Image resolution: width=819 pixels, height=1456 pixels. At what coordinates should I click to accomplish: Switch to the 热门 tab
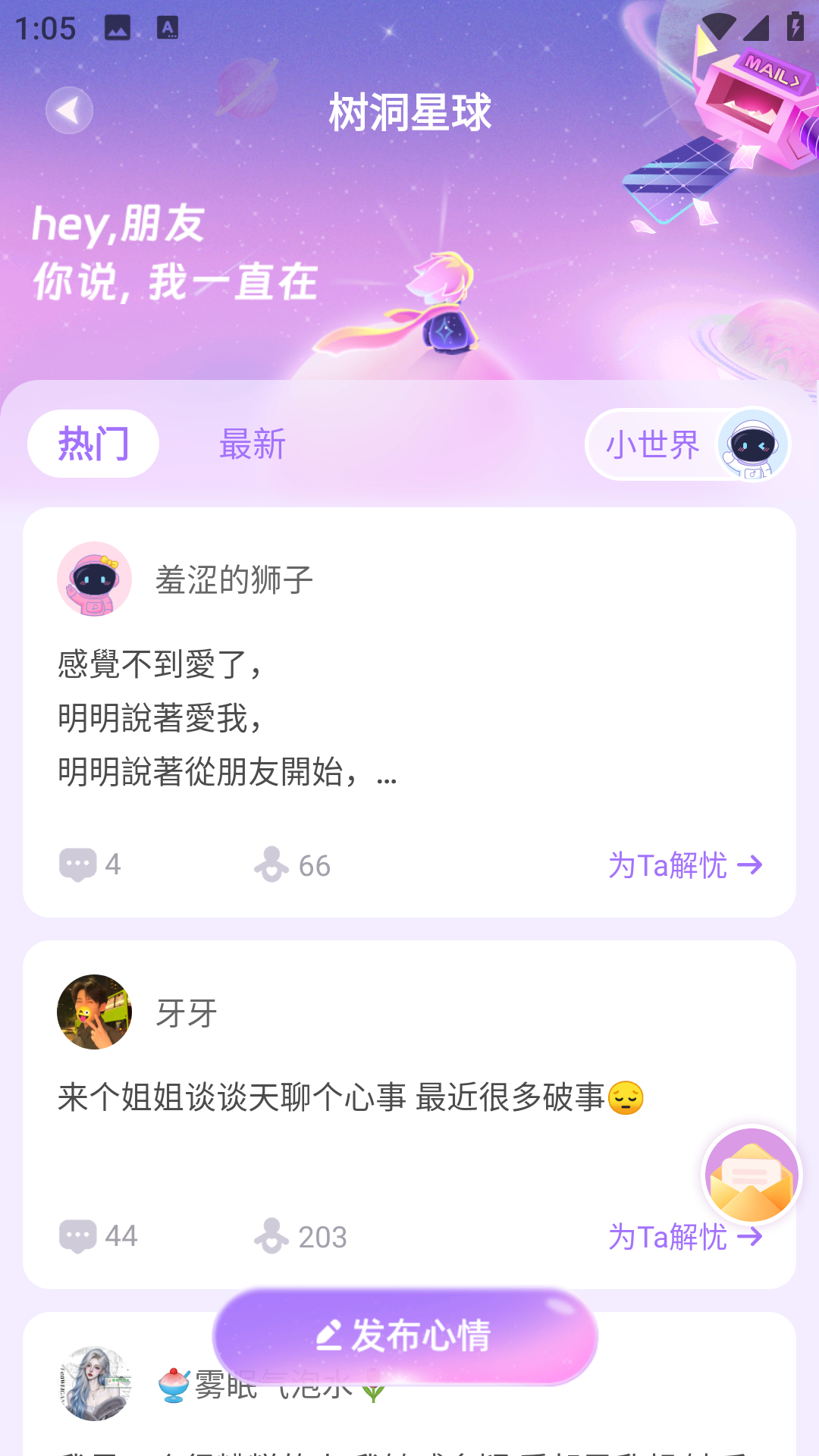(x=93, y=444)
